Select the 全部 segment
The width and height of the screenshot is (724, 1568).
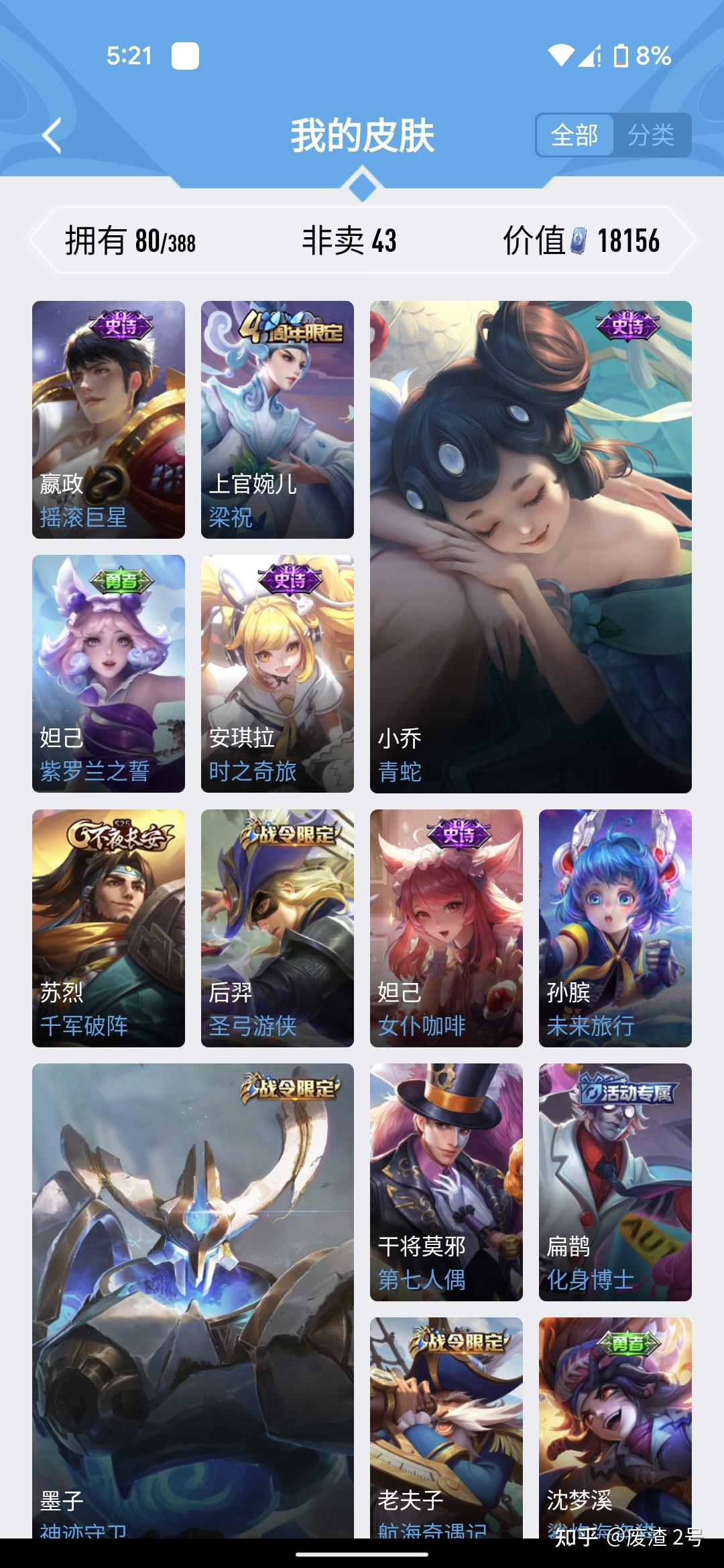(x=575, y=135)
